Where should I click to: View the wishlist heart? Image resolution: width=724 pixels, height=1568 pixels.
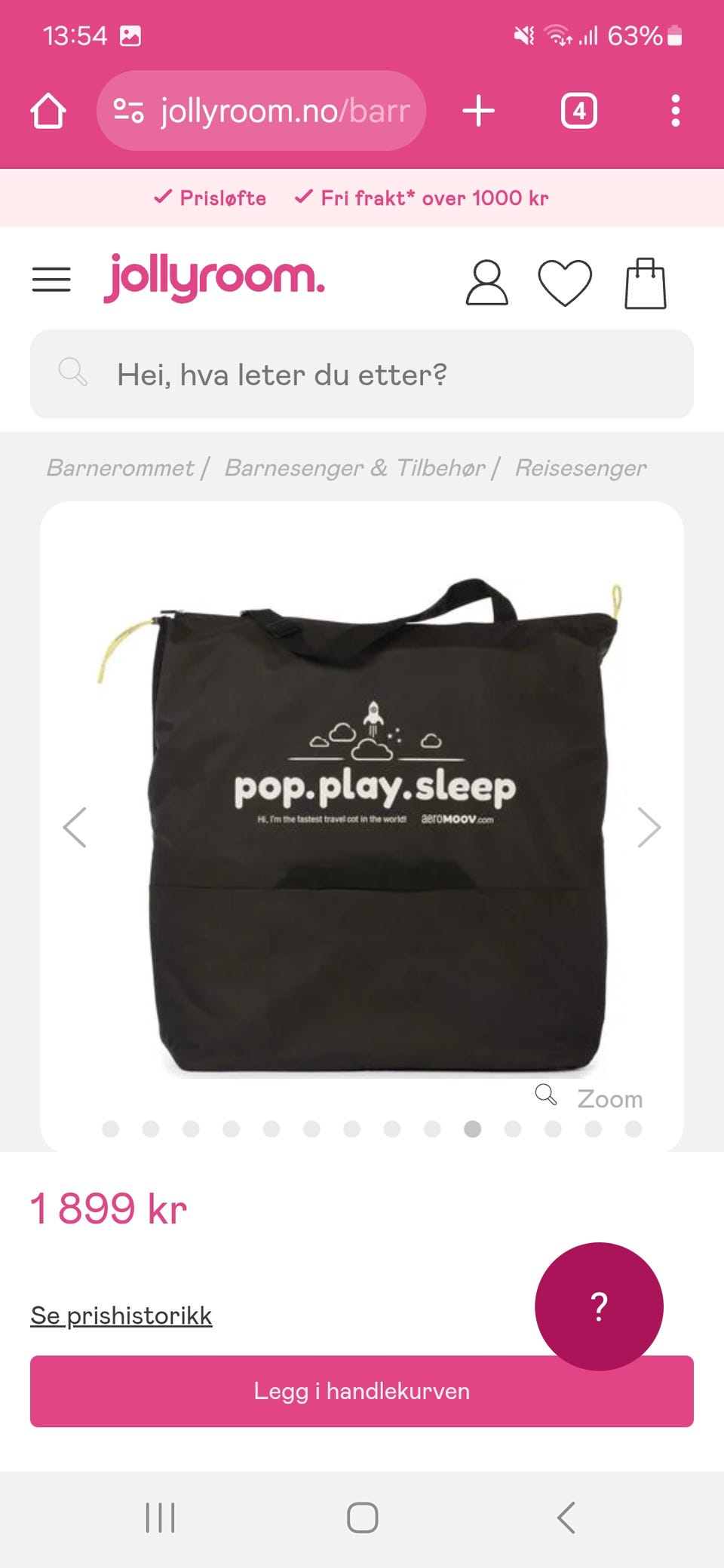point(564,283)
